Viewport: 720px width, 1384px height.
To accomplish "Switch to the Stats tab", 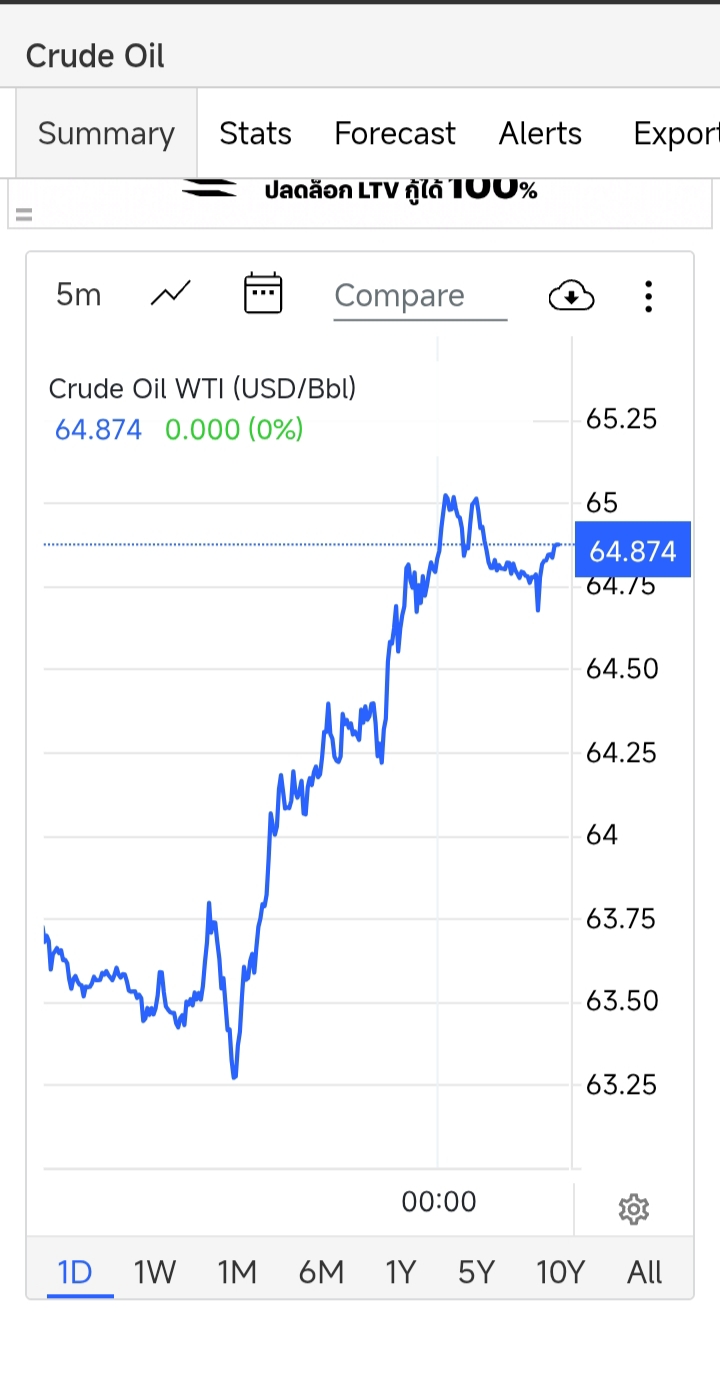I will [255, 133].
